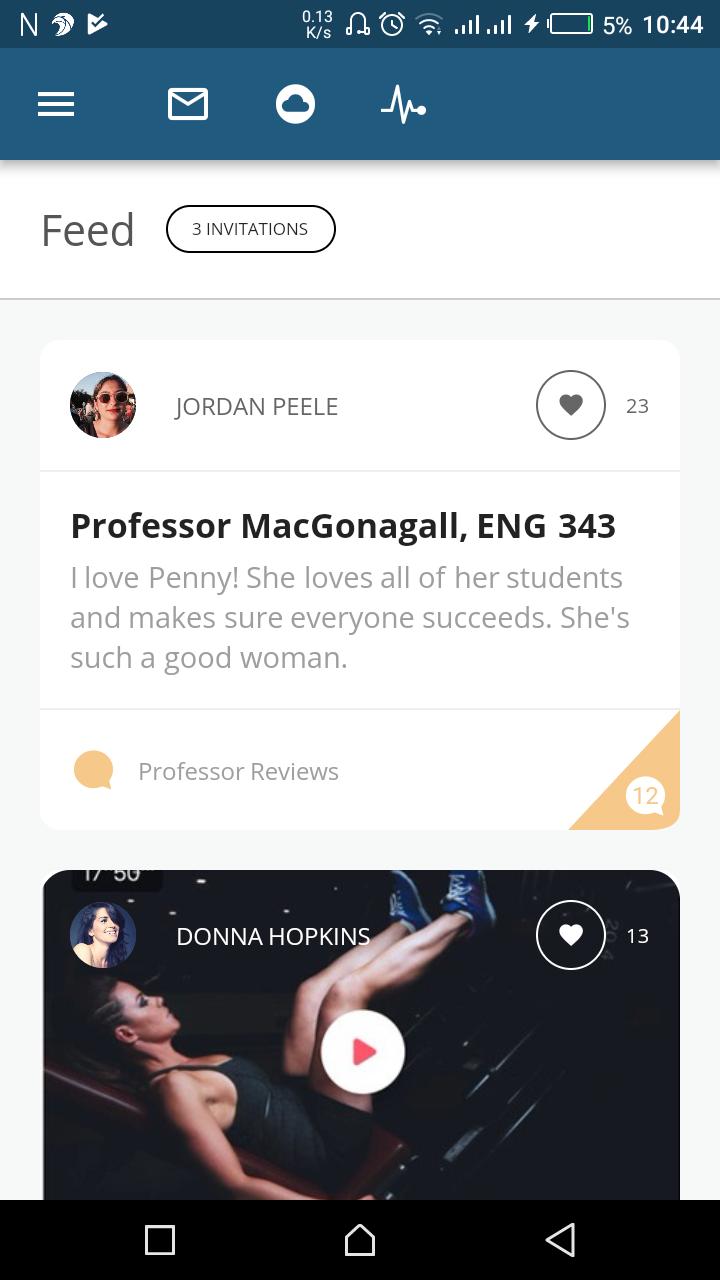Open Jordan Peele's profile picture
This screenshot has width=720, height=1280.
[x=103, y=405]
